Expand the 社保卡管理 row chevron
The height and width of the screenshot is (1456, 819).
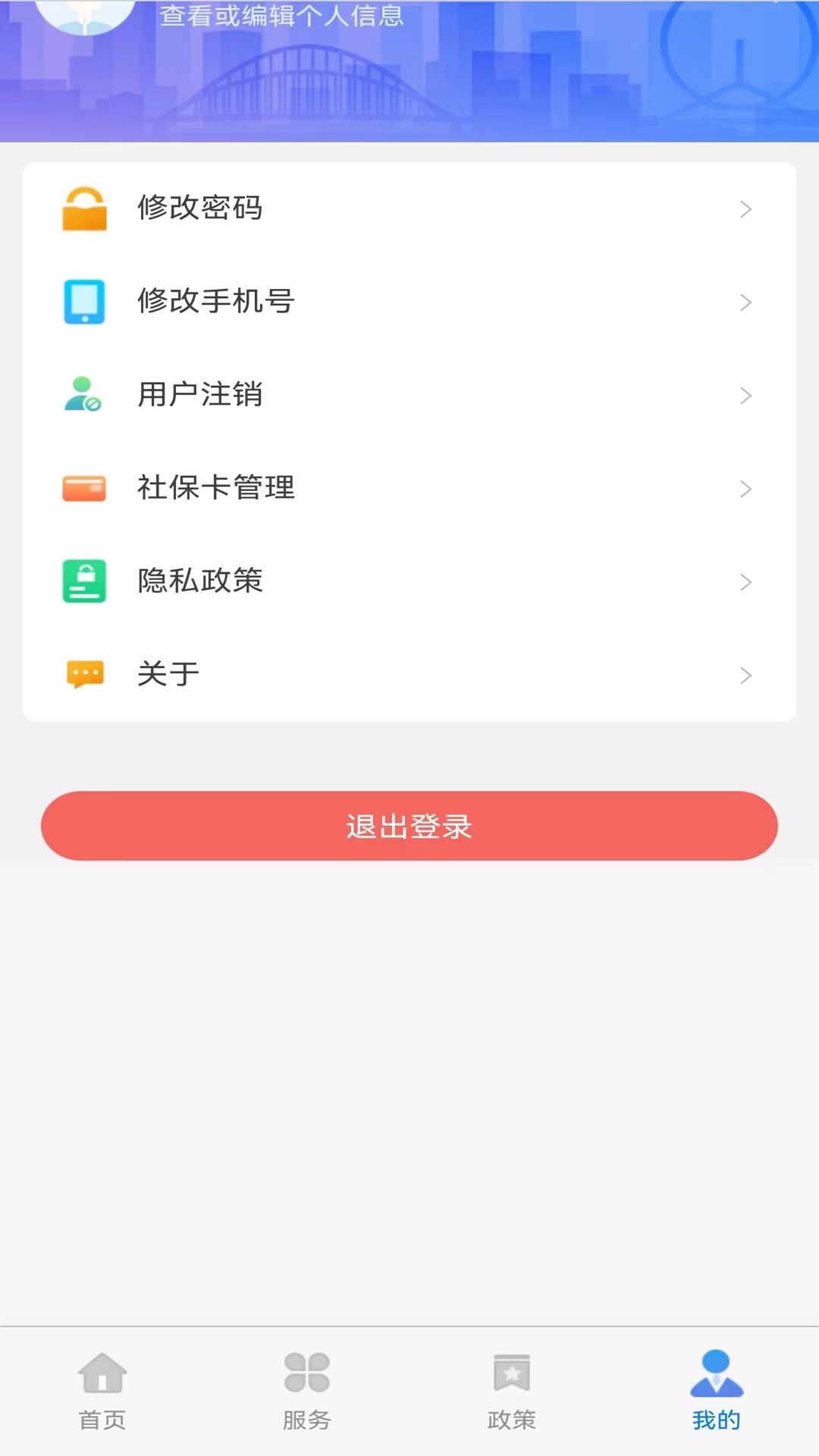pyautogui.click(x=745, y=488)
